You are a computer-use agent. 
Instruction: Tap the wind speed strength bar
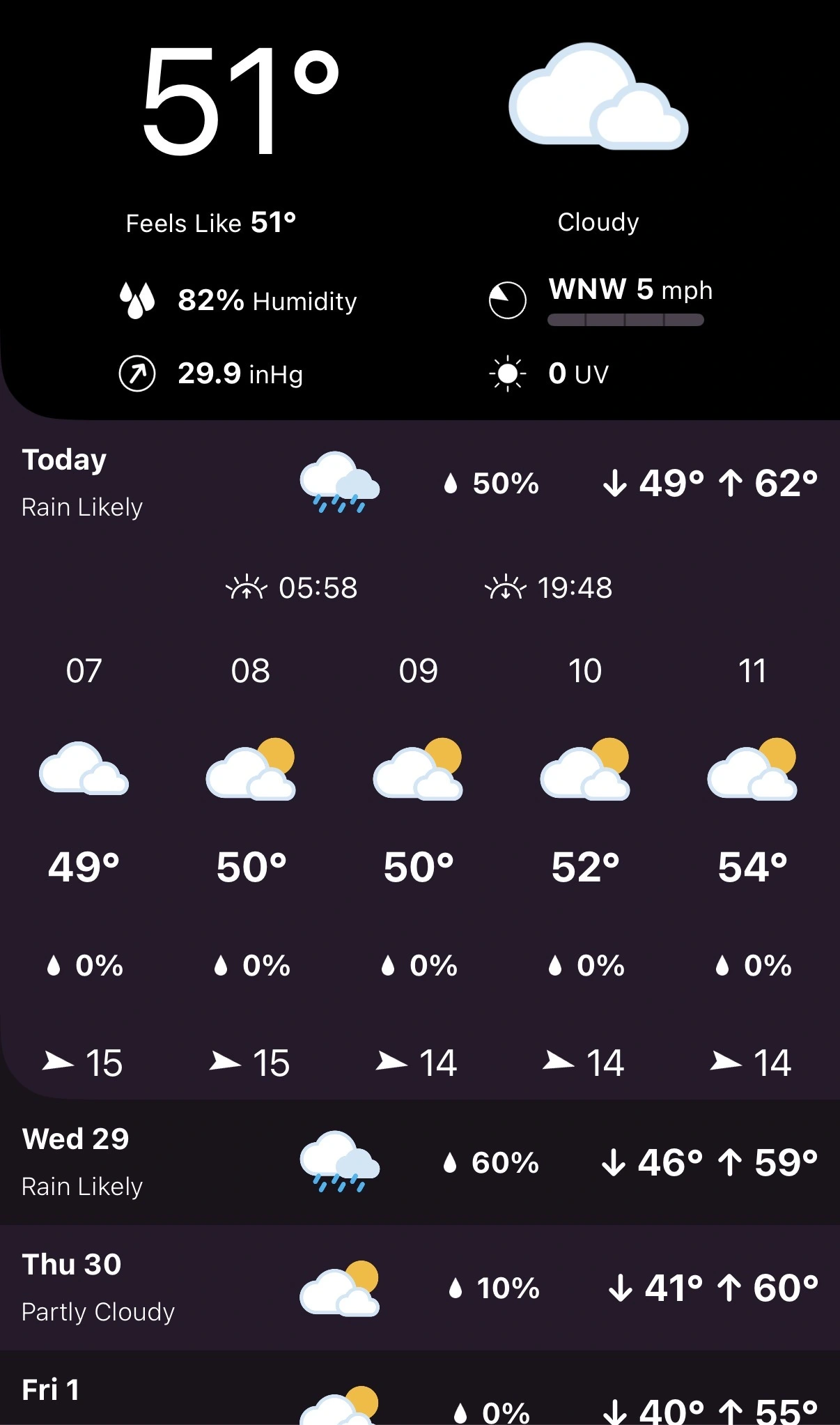point(624,320)
